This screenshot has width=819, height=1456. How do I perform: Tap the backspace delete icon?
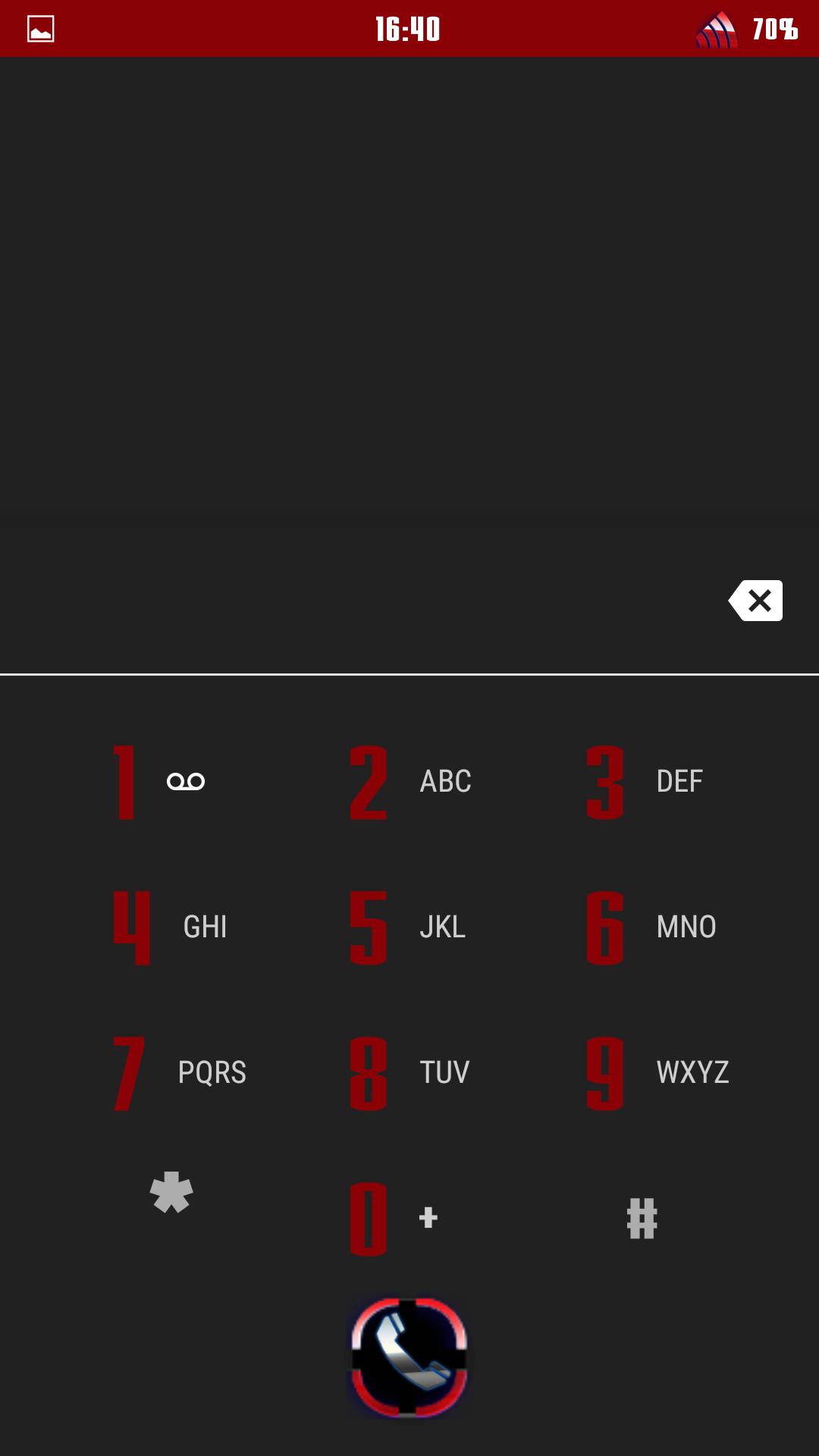point(756,601)
